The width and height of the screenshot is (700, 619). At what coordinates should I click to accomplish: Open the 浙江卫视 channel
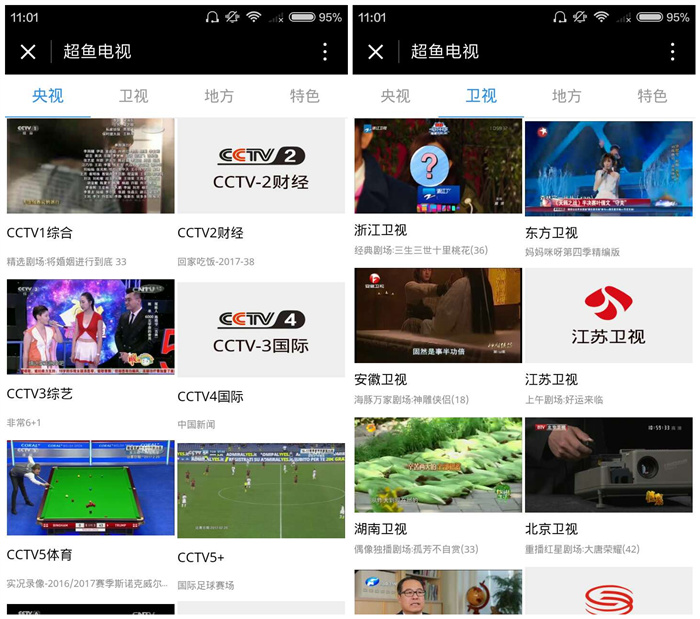(x=438, y=166)
